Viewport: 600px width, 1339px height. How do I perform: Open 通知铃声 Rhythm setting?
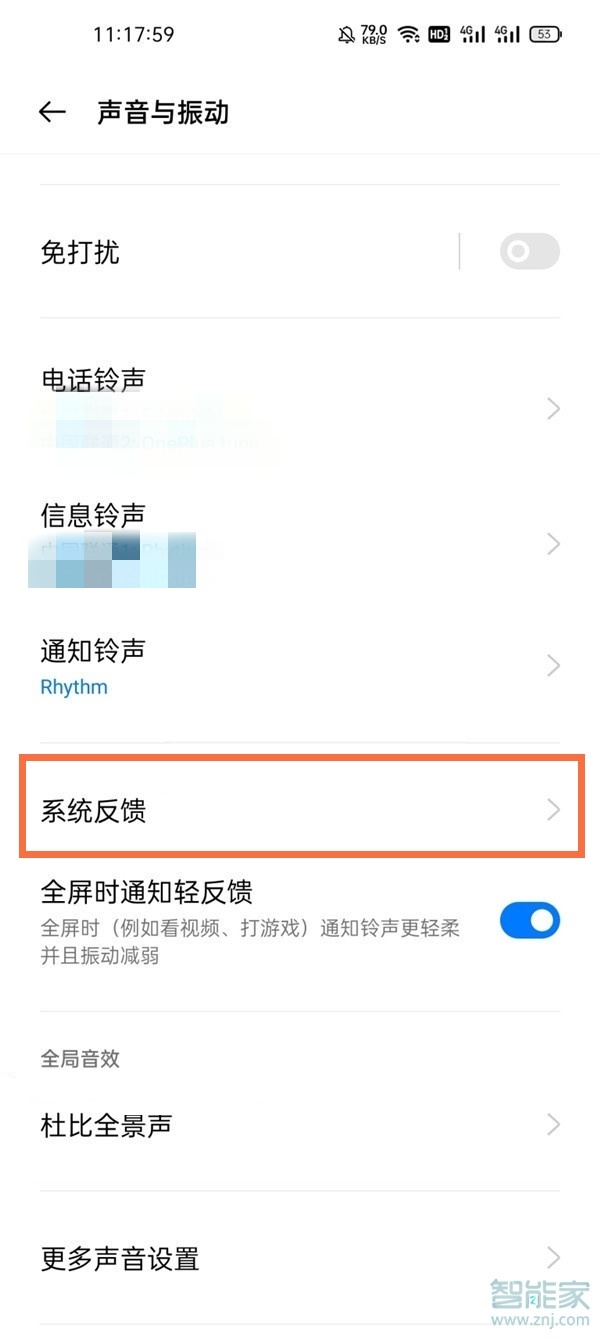[300, 666]
